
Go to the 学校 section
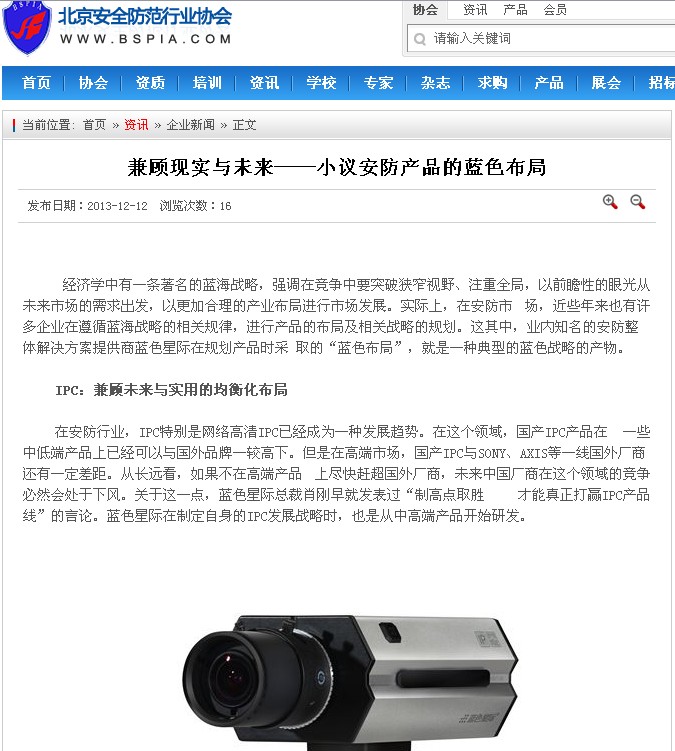tap(321, 83)
